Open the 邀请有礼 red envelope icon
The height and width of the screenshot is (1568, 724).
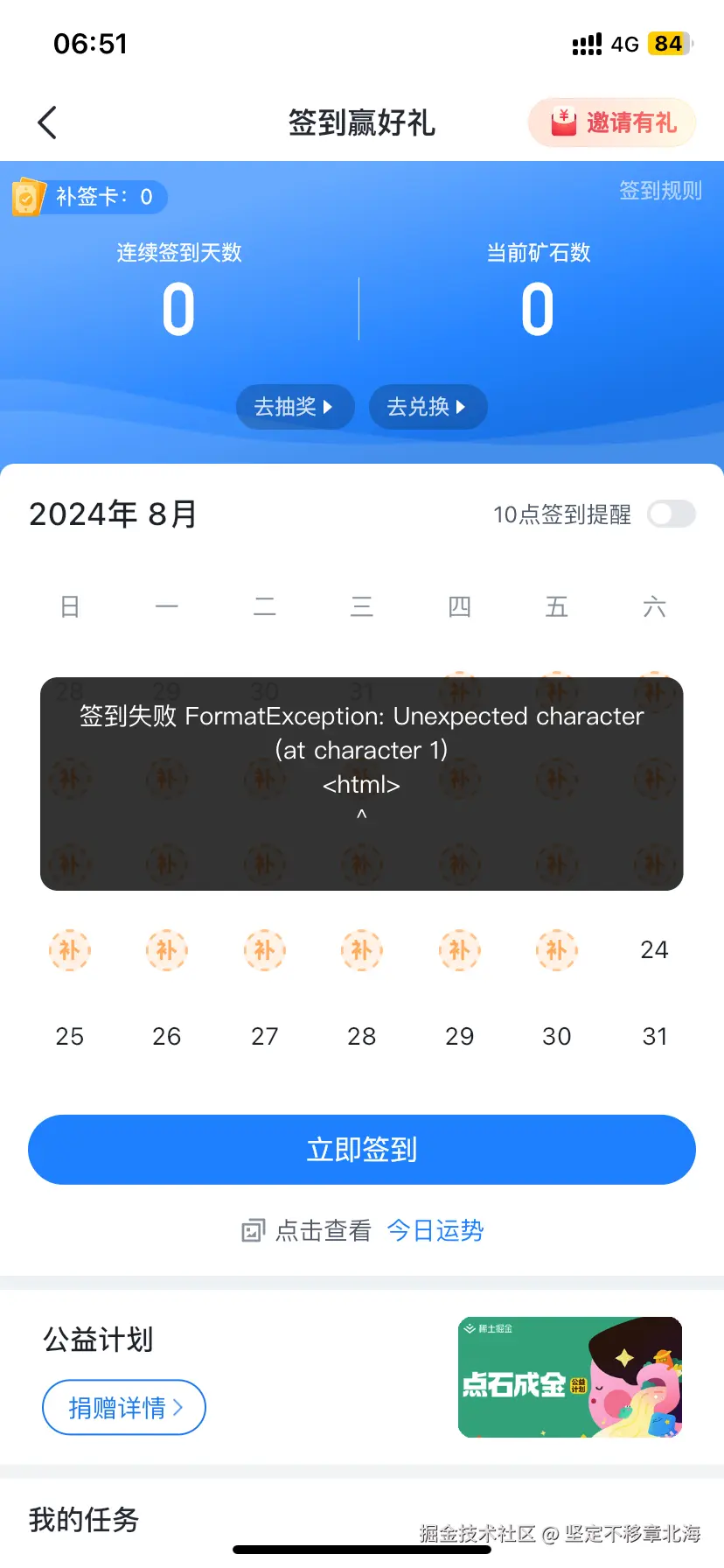(564, 122)
